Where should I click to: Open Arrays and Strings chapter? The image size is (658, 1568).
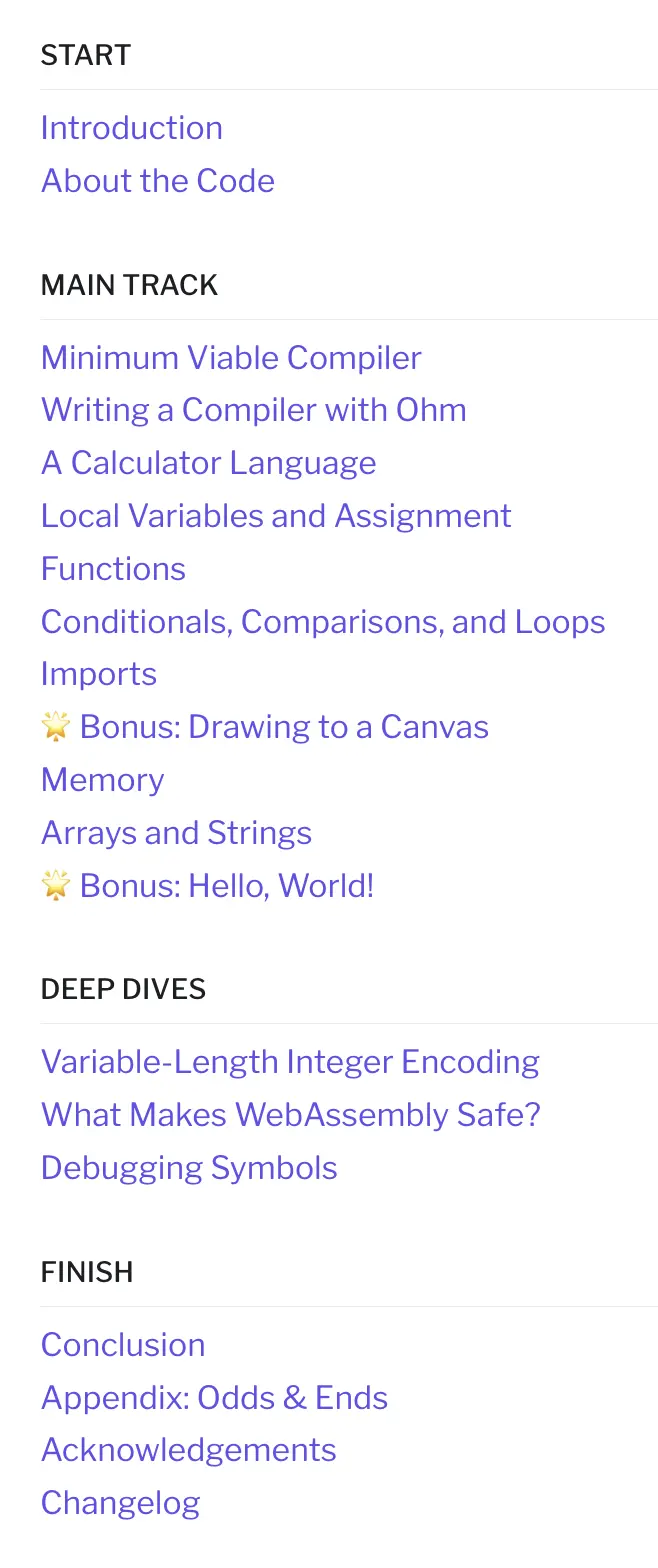point(176,833)
